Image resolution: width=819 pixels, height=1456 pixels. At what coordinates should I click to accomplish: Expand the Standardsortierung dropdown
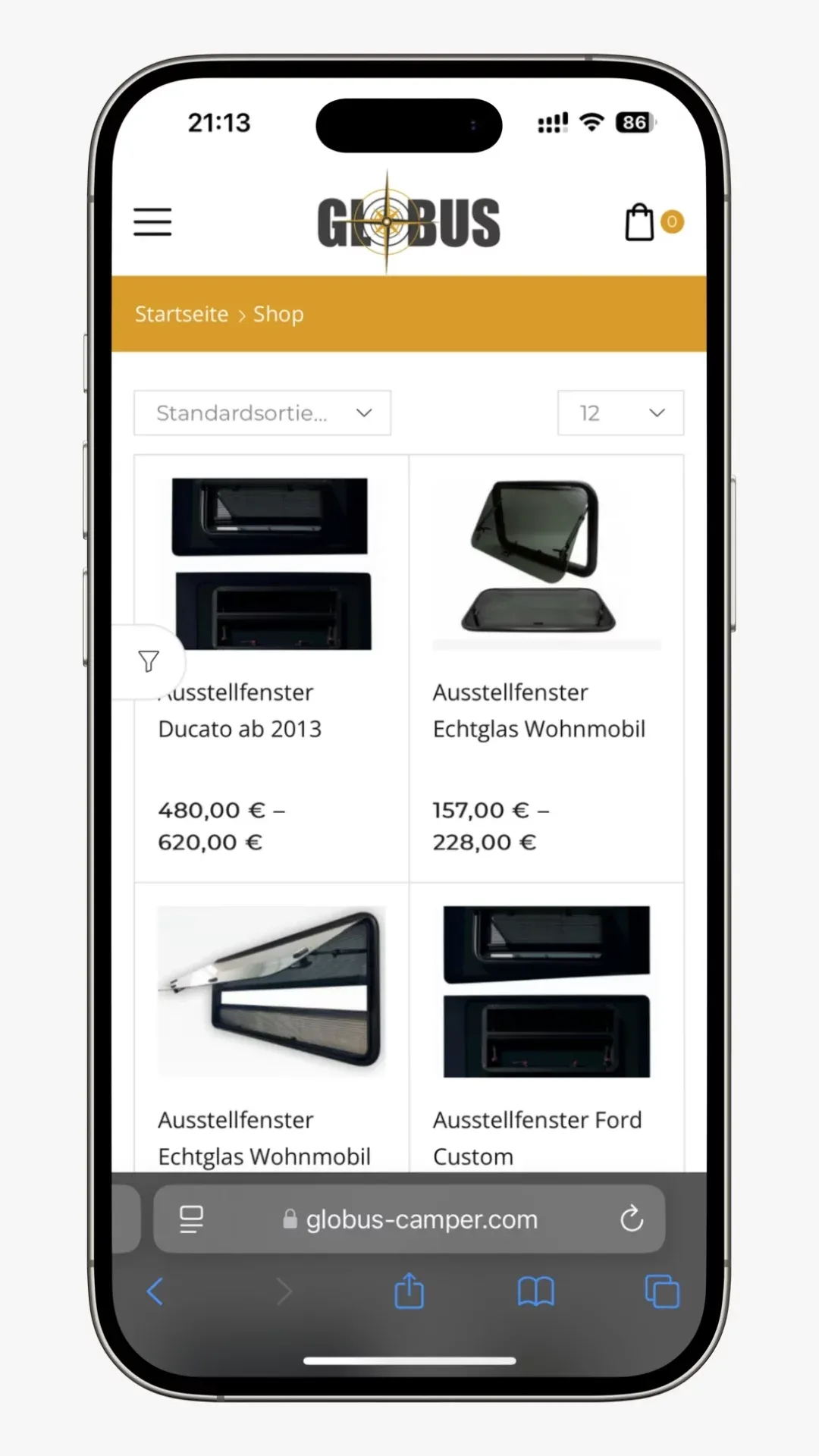click(x=262, y=413)
